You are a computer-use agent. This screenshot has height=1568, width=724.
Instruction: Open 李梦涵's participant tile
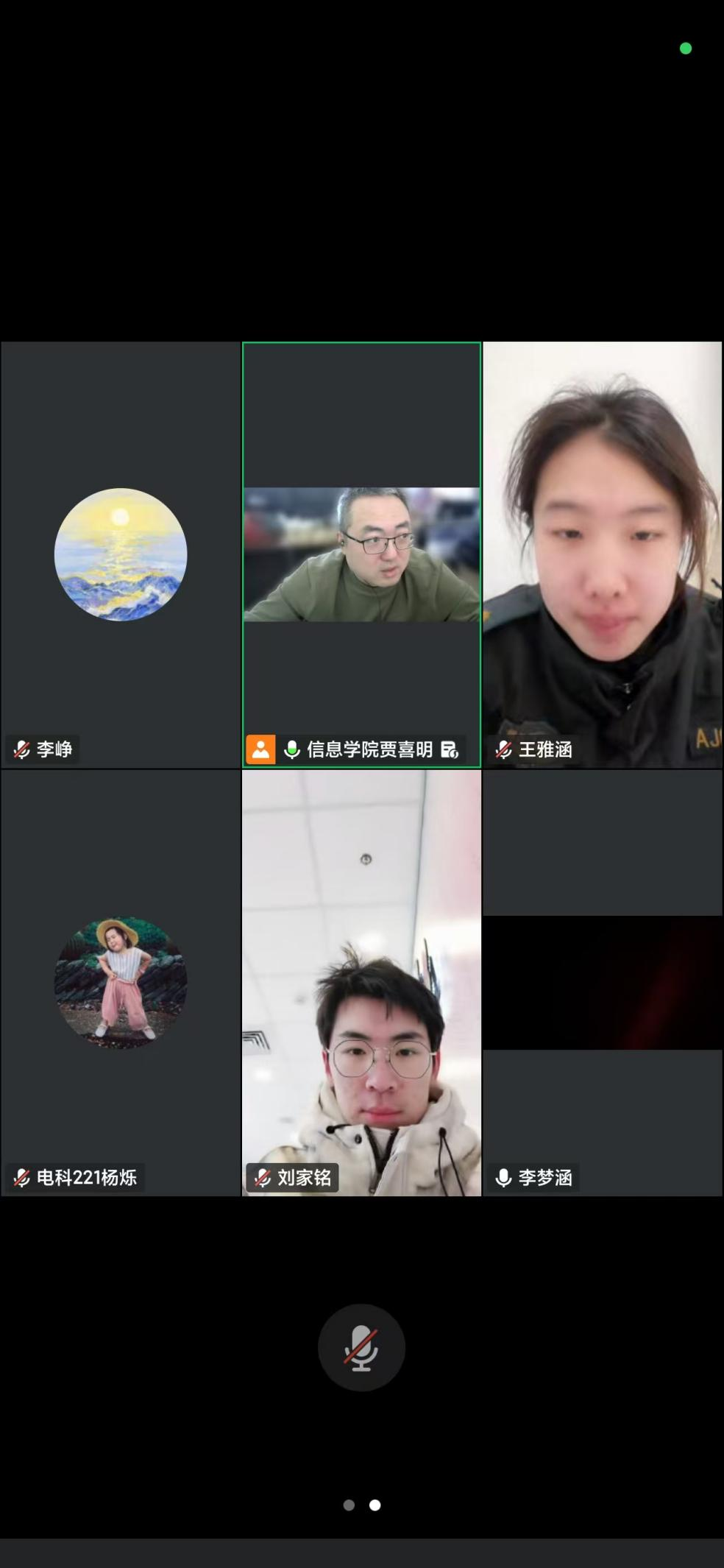point(602,983)
